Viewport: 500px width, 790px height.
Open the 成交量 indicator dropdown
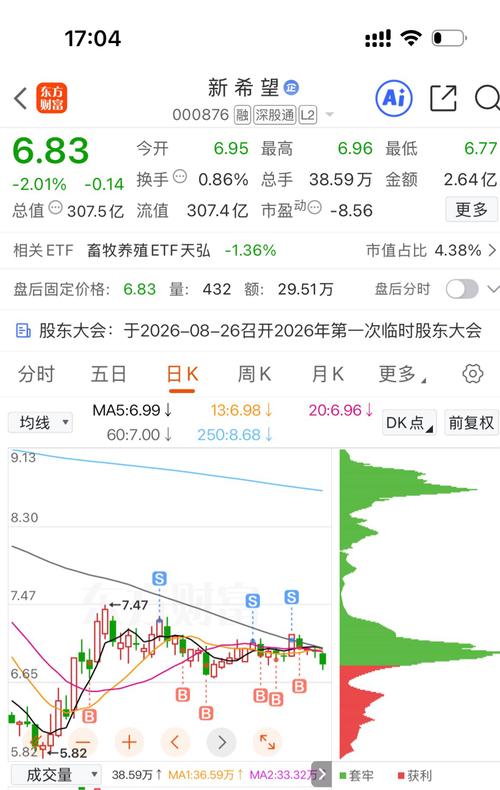(55, 775)
